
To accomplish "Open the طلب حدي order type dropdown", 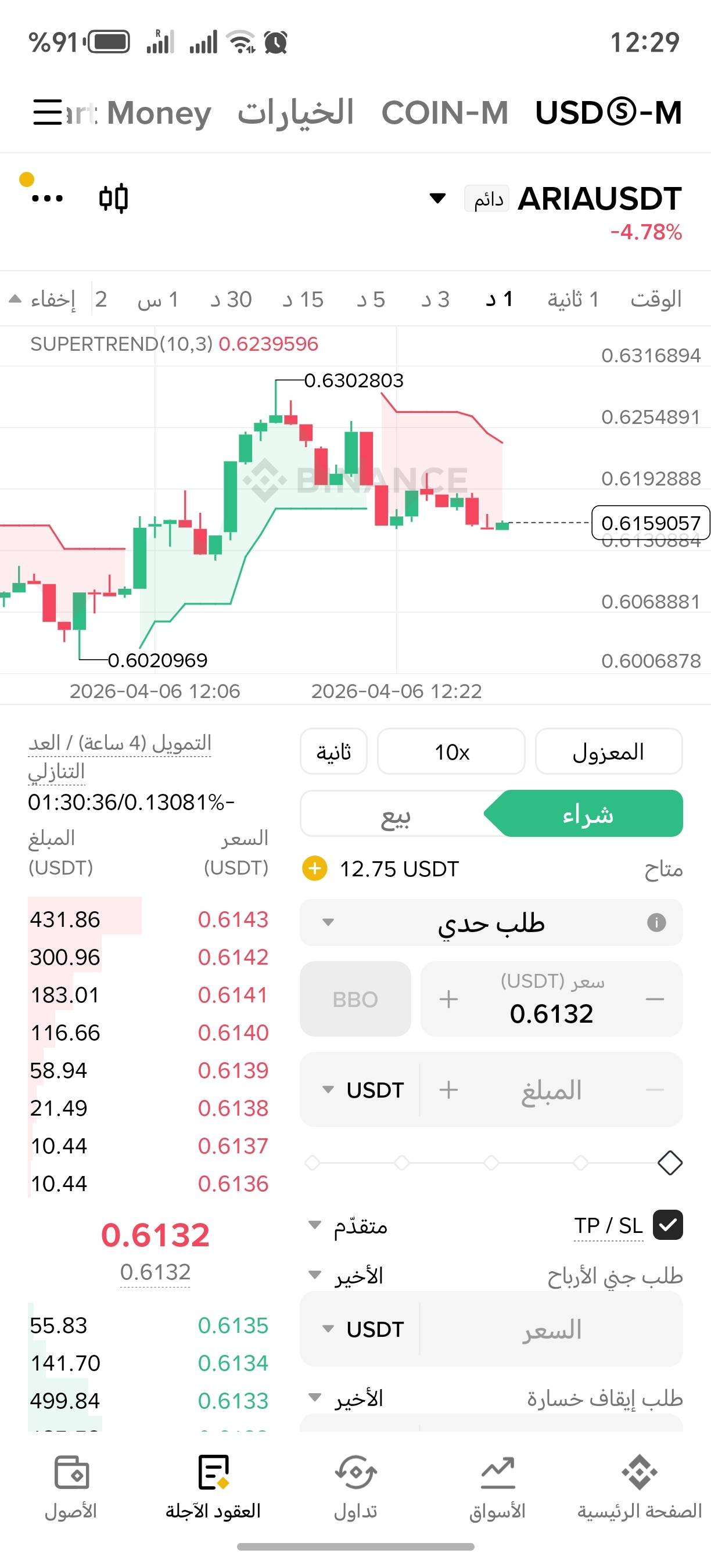I will click(x=491, y=923).
